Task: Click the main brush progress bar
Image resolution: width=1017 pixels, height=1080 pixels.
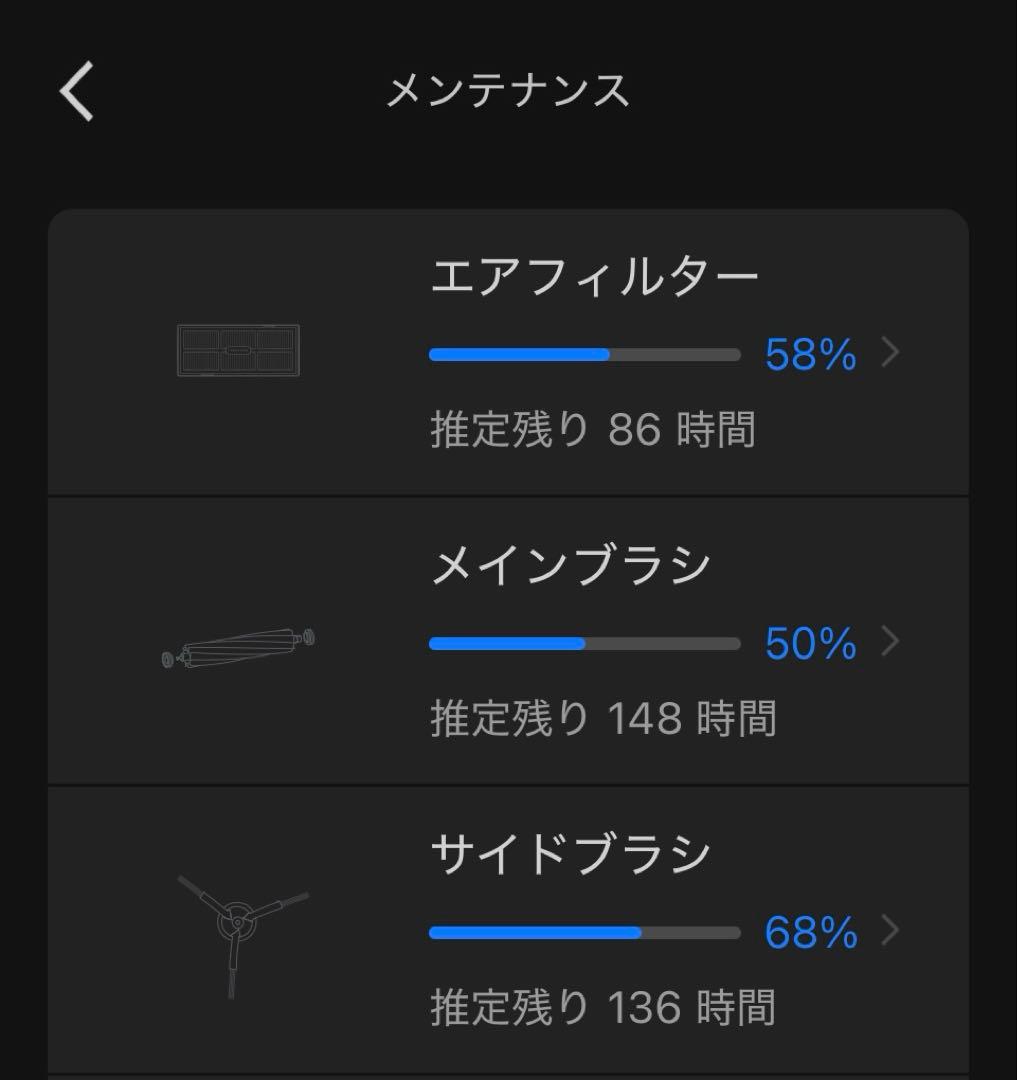Action: 585,643
